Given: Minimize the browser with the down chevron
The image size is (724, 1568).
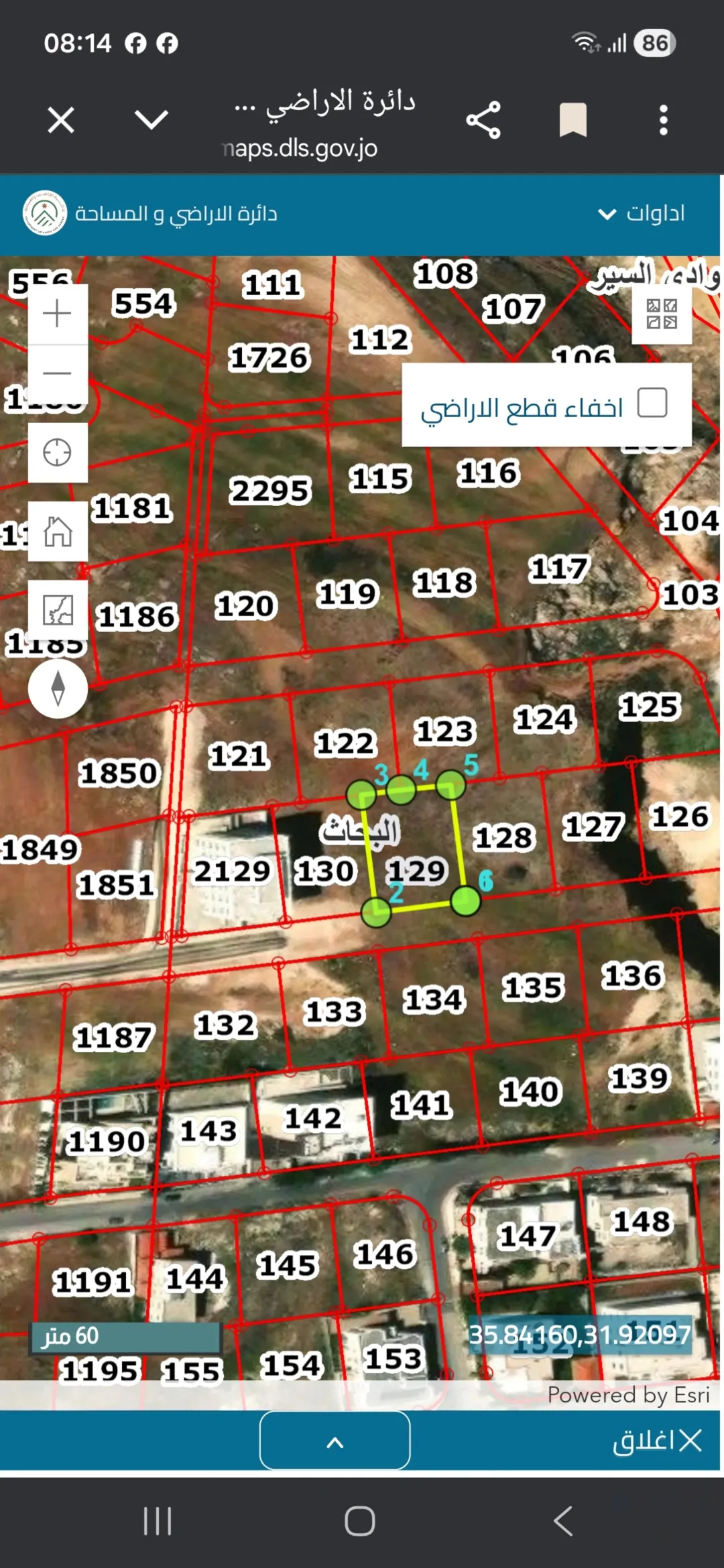Looking at the screenshot, I should tap(152, 120).
